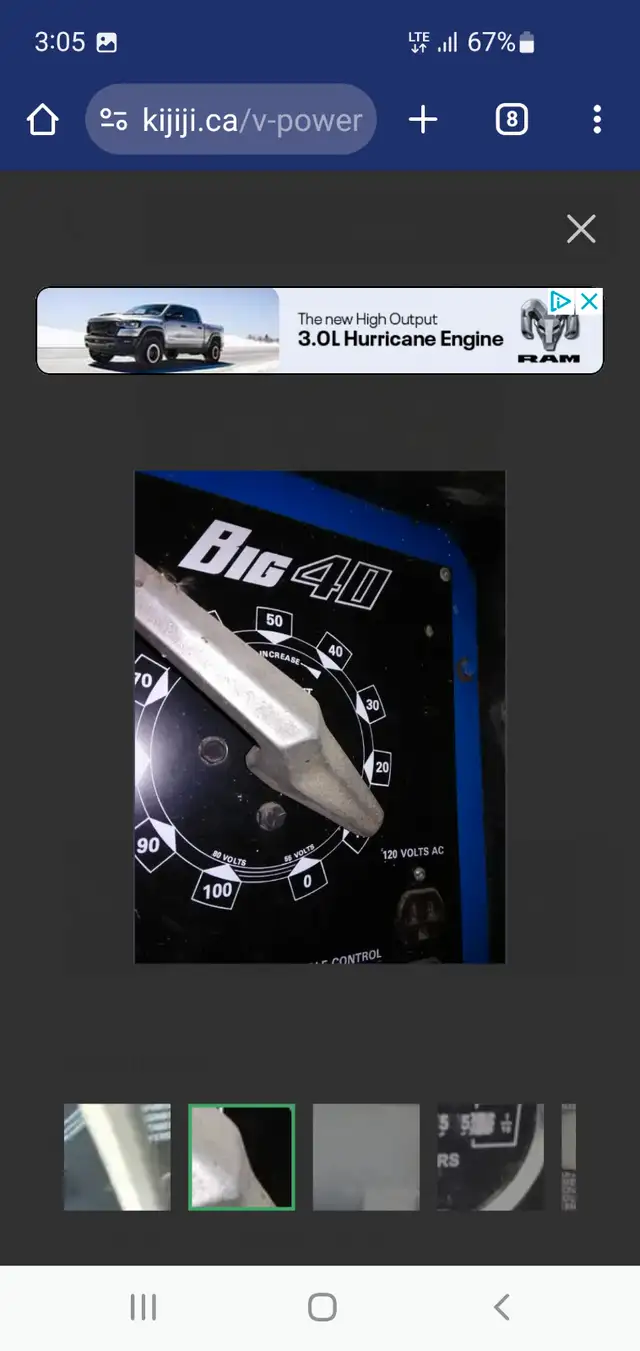The height and width of the screenshot is (1351, 640).
Task: Open a new browser tab
Action: click(423, 120)
